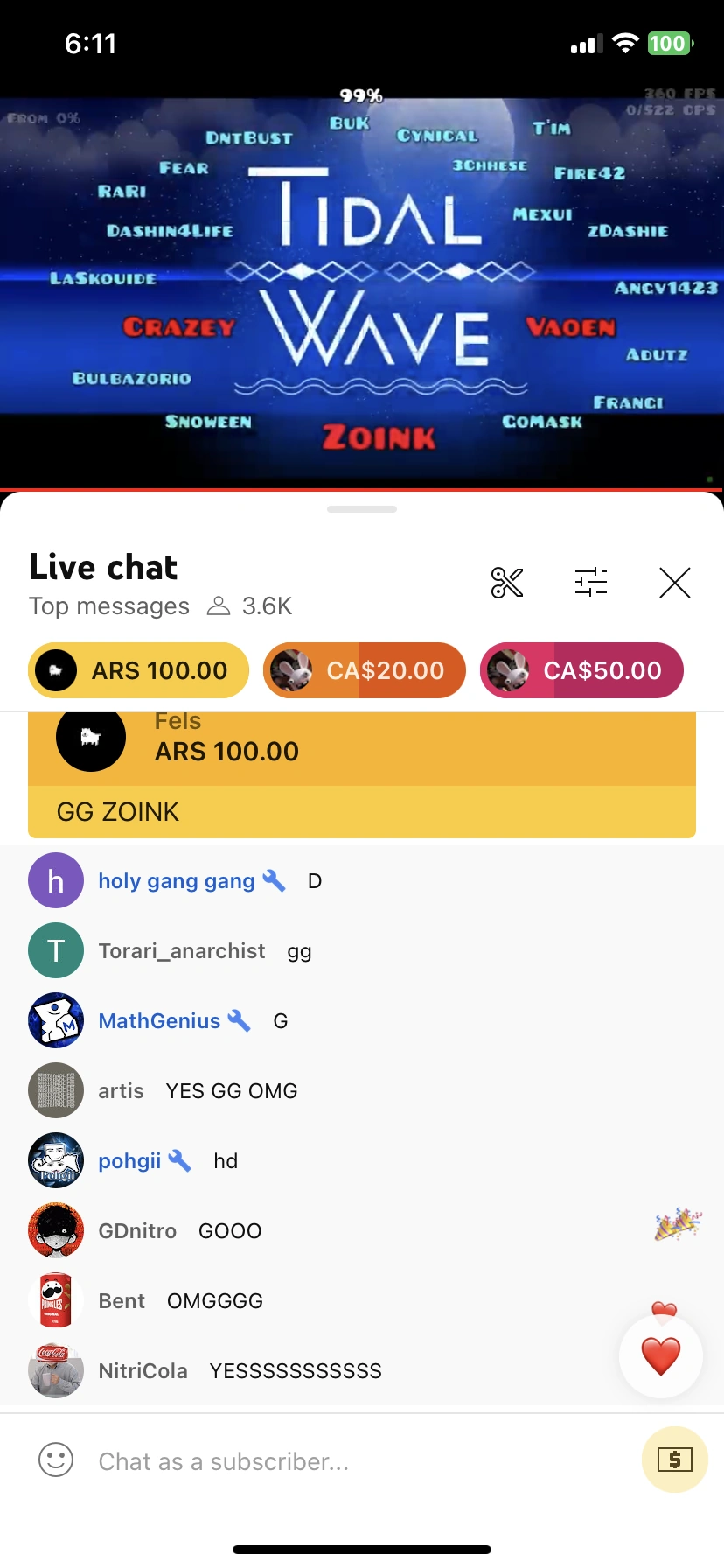Send a heart reaction to the stream
Image resolution: width=724 pixels, height=1568 pixels.
(x=660, y=1354)
